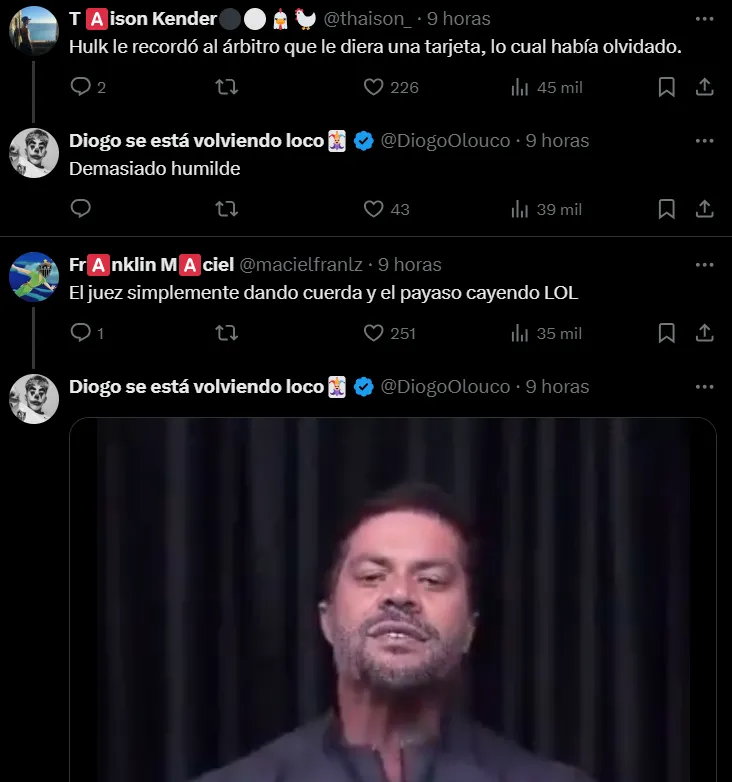Open the video in Diogo's last reply

point(393,600)
